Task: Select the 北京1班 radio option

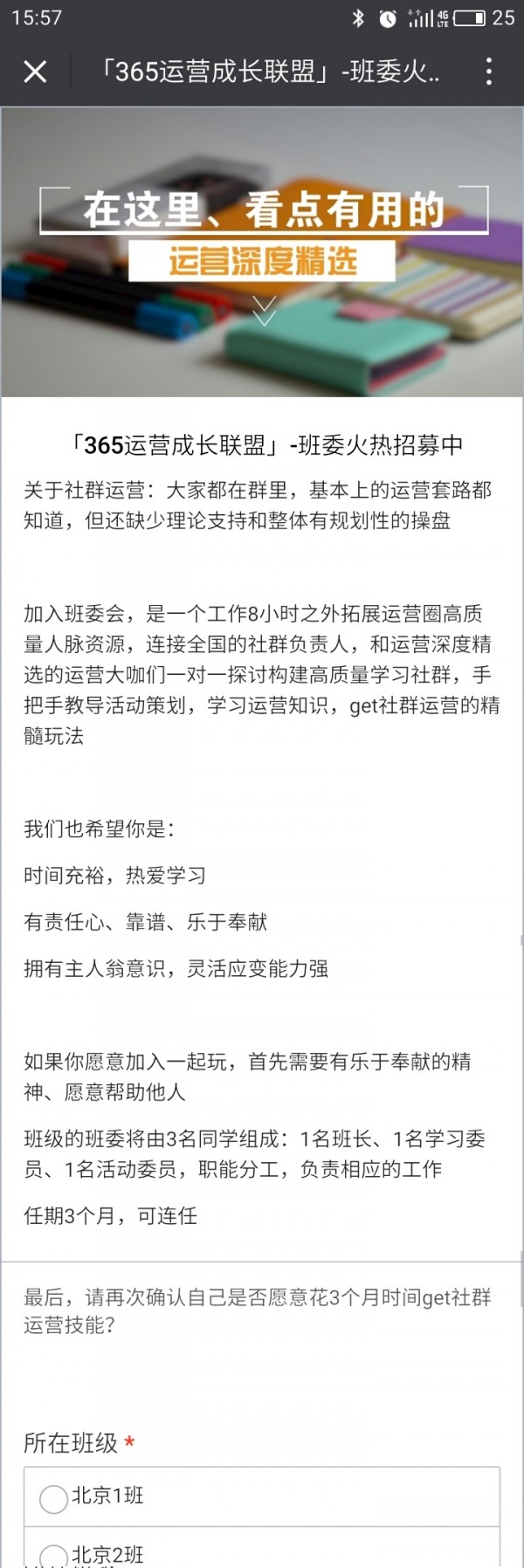Action: pyautogui.click(x=54, y=1497)
